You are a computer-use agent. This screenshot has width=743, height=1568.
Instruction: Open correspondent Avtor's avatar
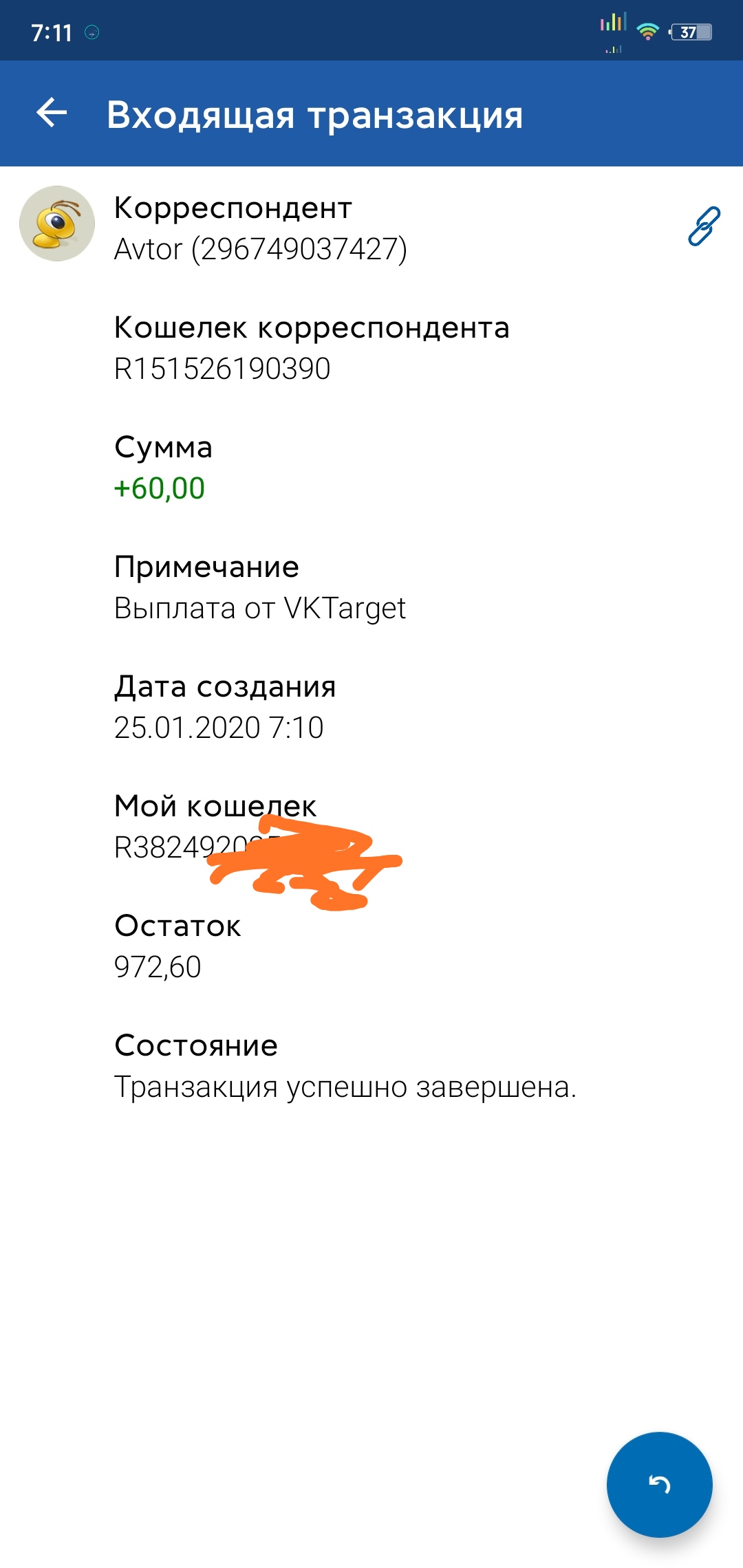click(57, 224)
